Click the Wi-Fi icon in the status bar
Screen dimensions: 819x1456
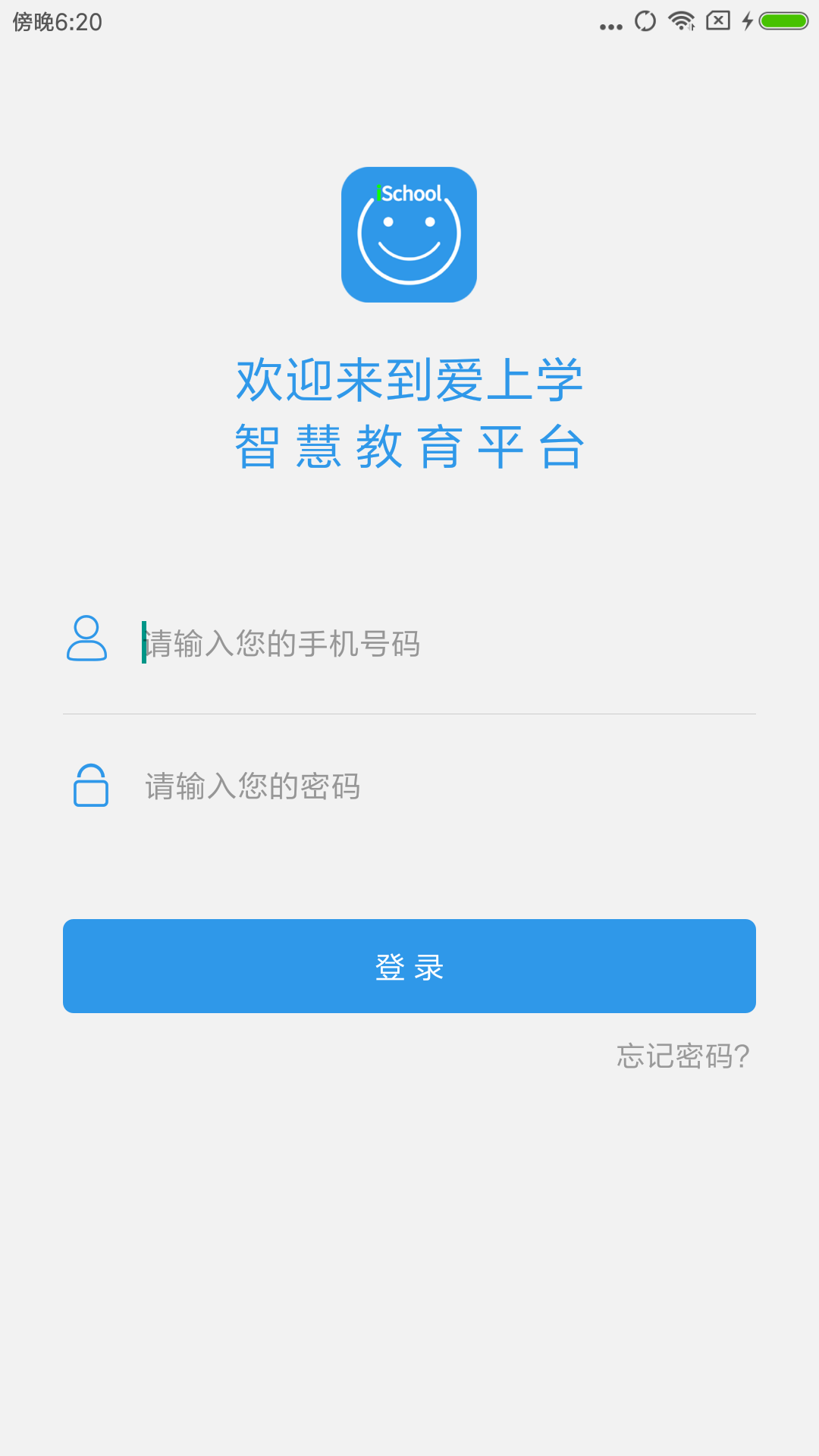pos(679,23)
